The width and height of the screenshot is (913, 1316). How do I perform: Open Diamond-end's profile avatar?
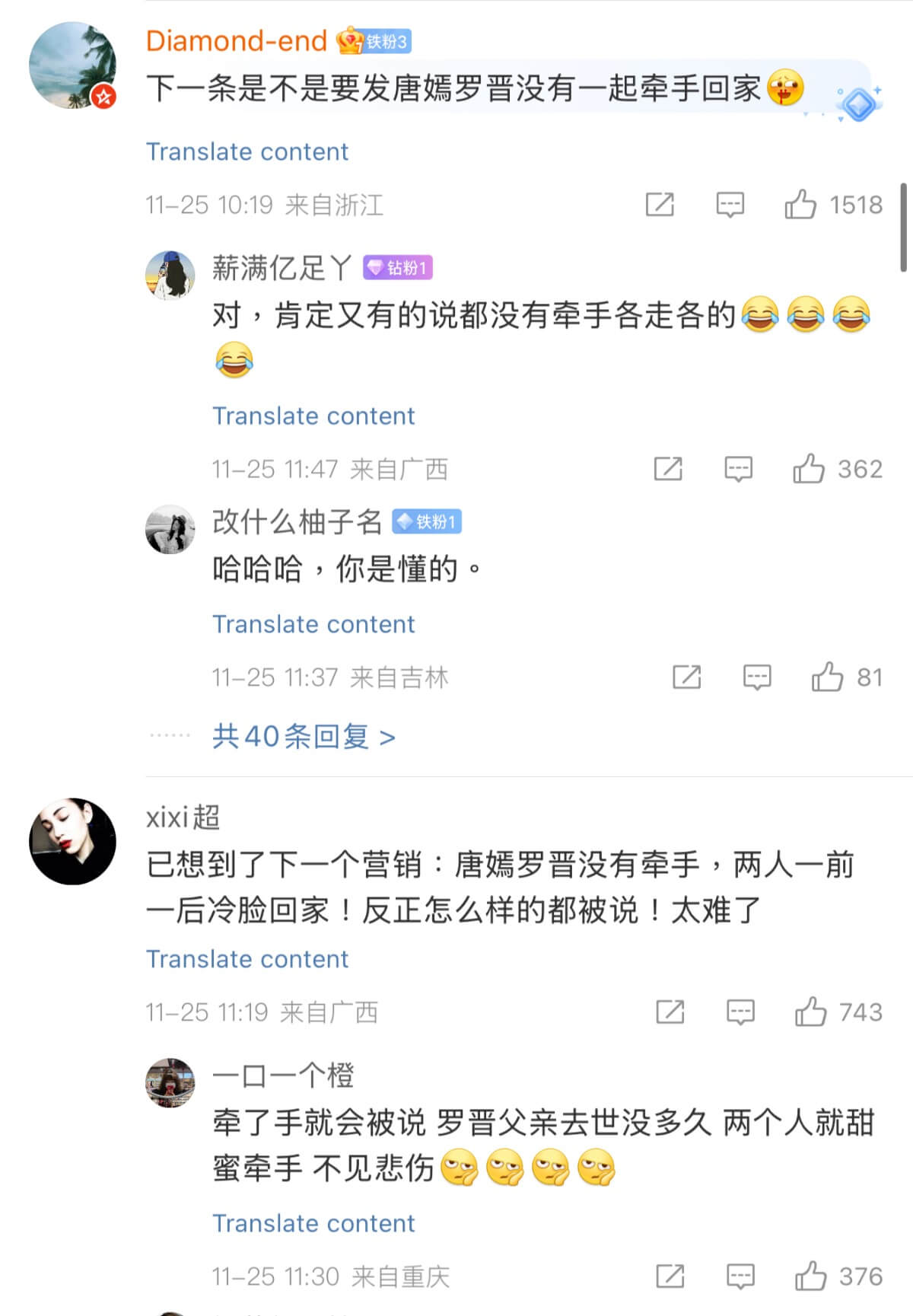tap(72, 65)
